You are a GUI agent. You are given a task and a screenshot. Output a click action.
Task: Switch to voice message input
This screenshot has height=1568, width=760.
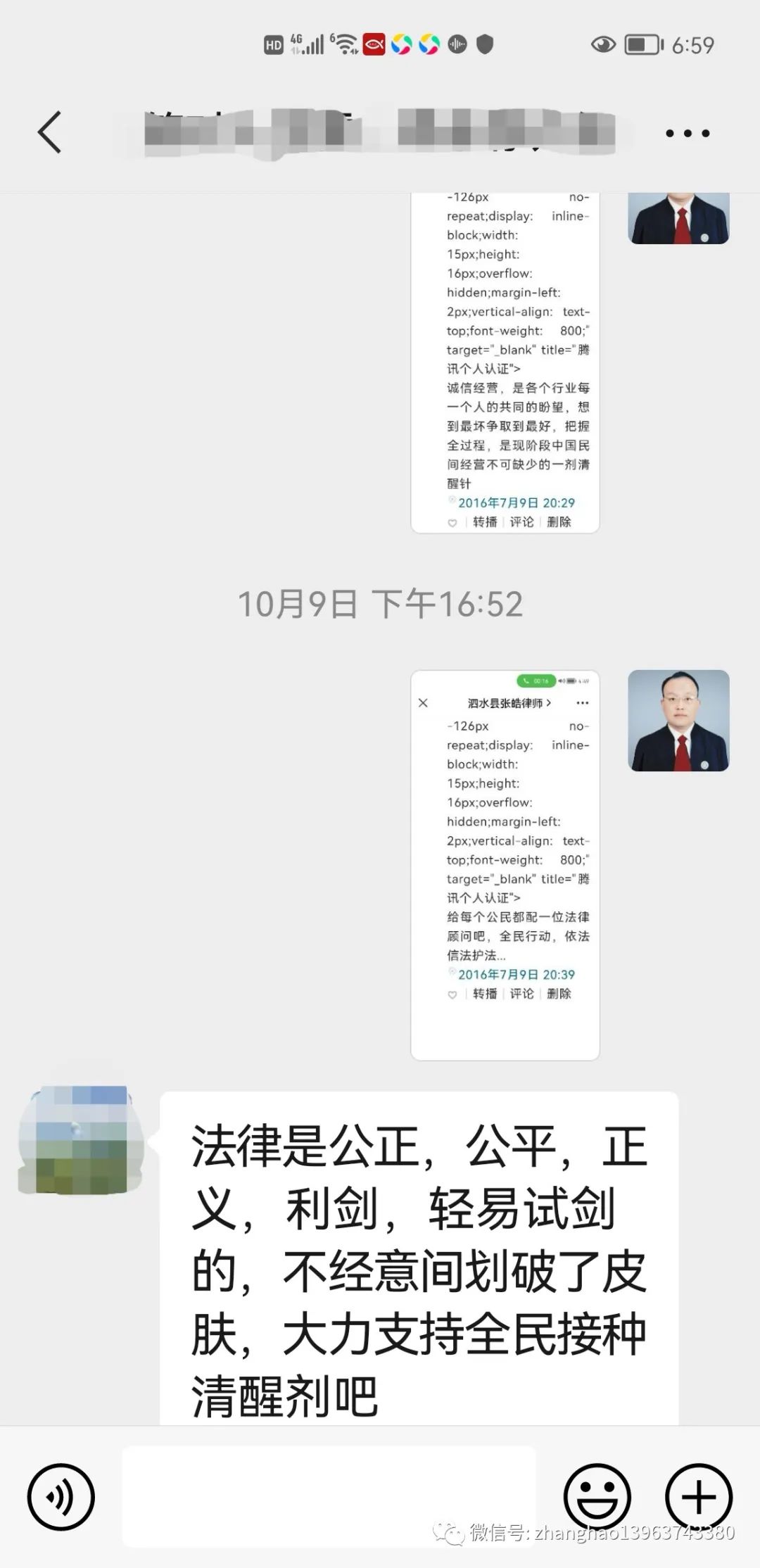click(x=61, y=1496)
